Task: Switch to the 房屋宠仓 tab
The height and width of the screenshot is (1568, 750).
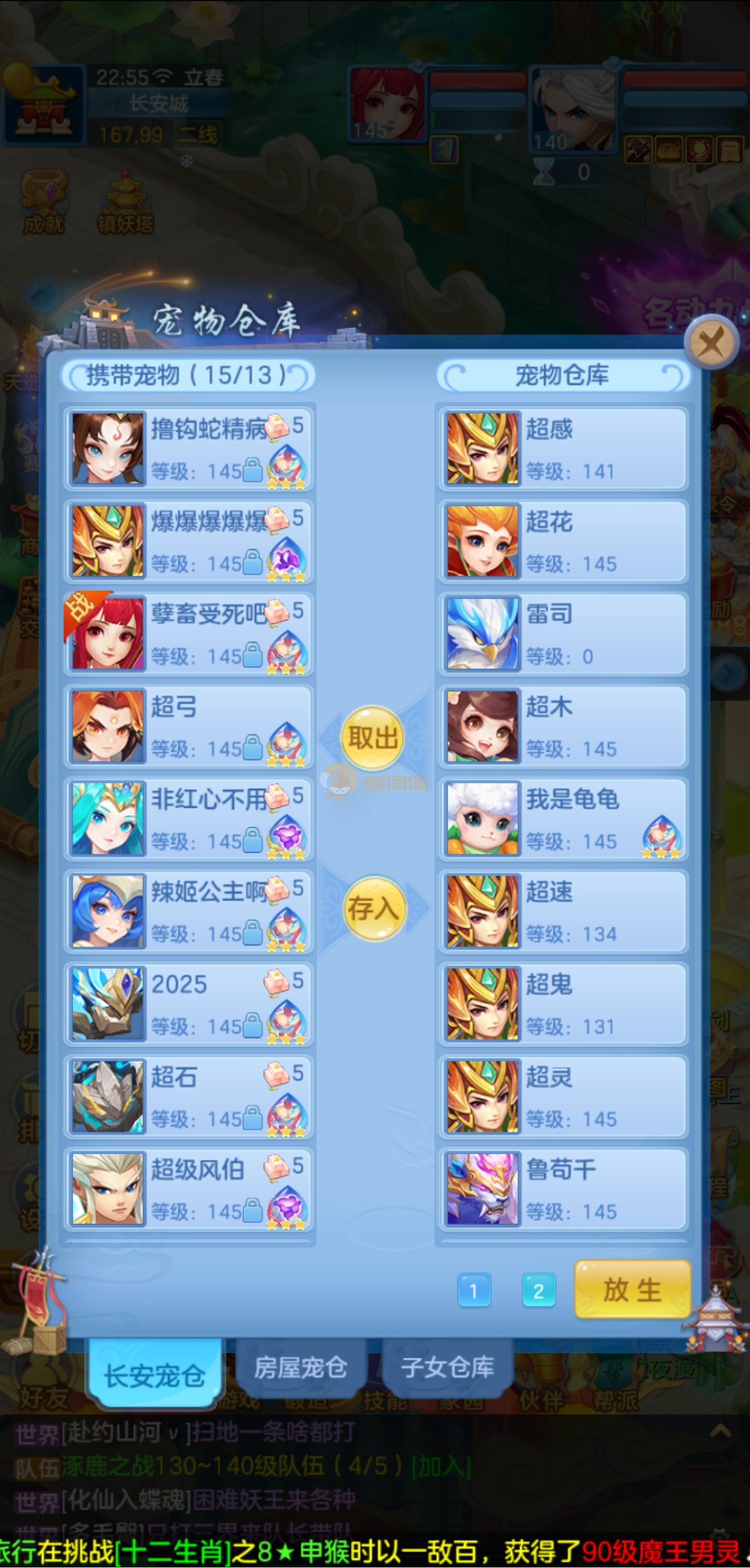Action: pos(300,1368)
